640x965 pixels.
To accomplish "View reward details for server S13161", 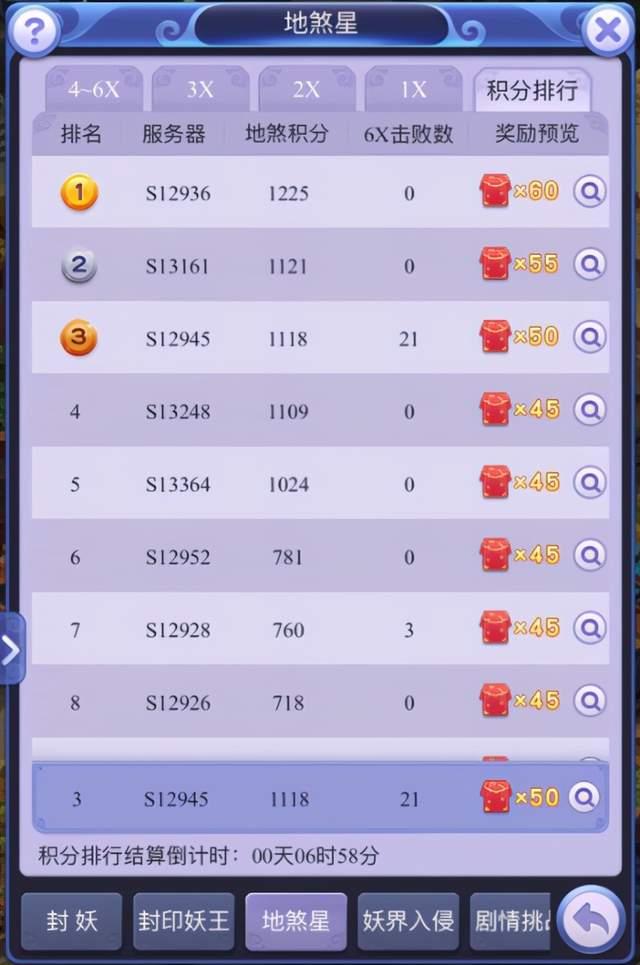I will click(590, 264).
